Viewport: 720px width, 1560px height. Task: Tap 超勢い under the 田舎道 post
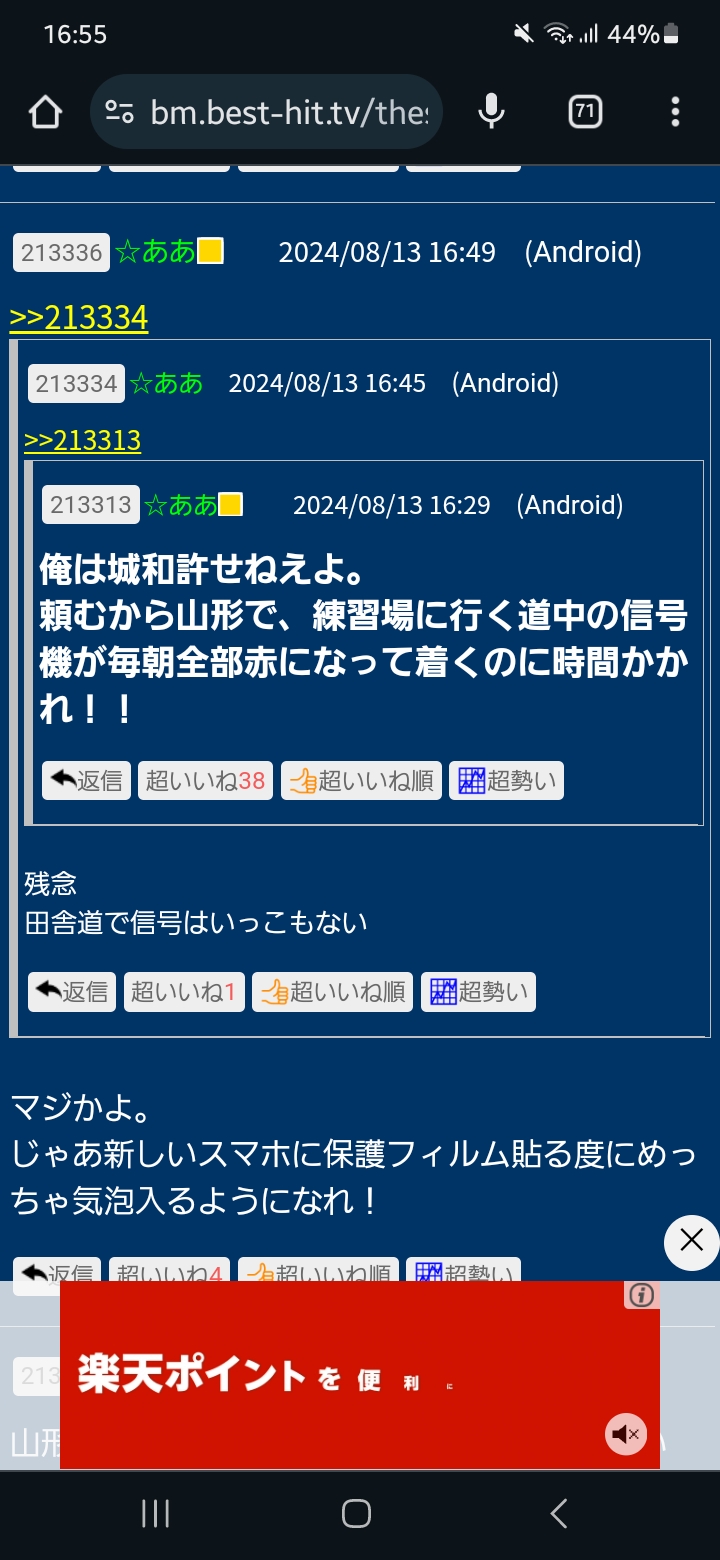point(478,992)
